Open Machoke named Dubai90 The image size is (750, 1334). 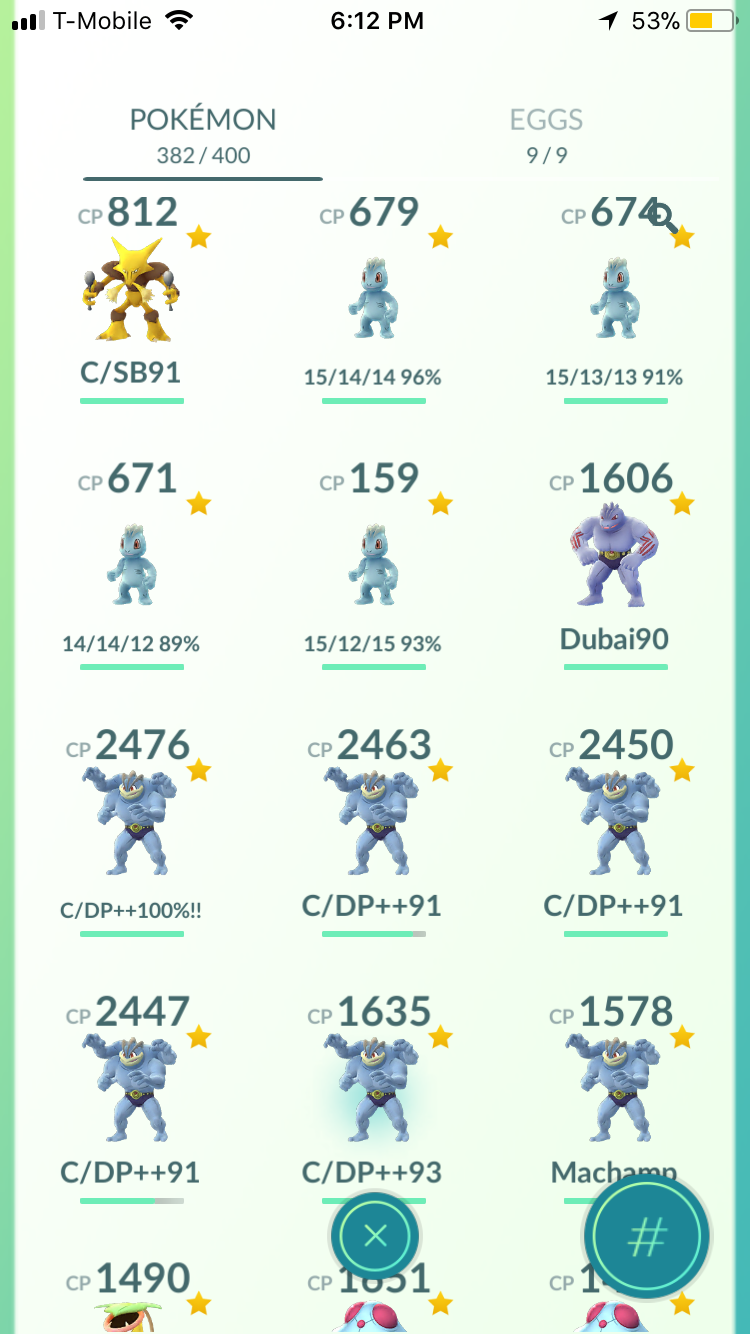[x=615, y=565]
